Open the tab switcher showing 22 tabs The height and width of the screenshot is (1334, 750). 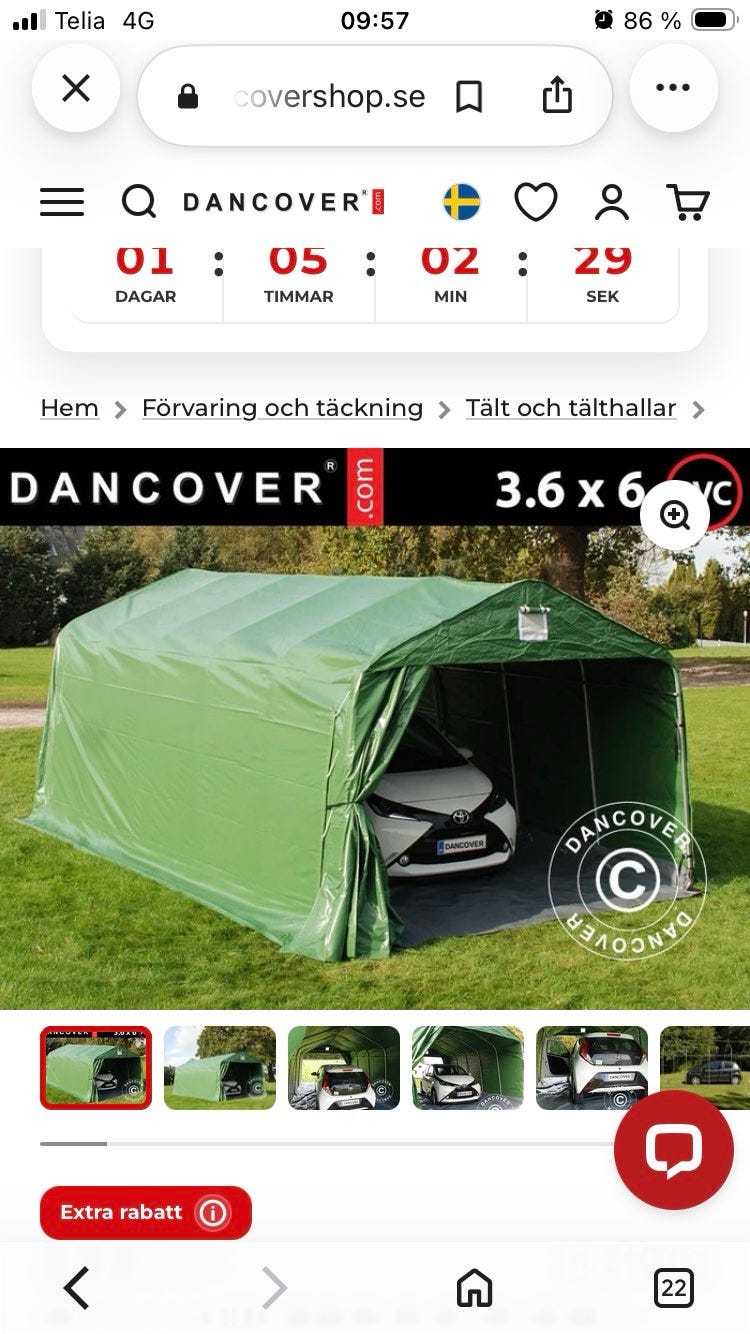(x=674, y=1288)
